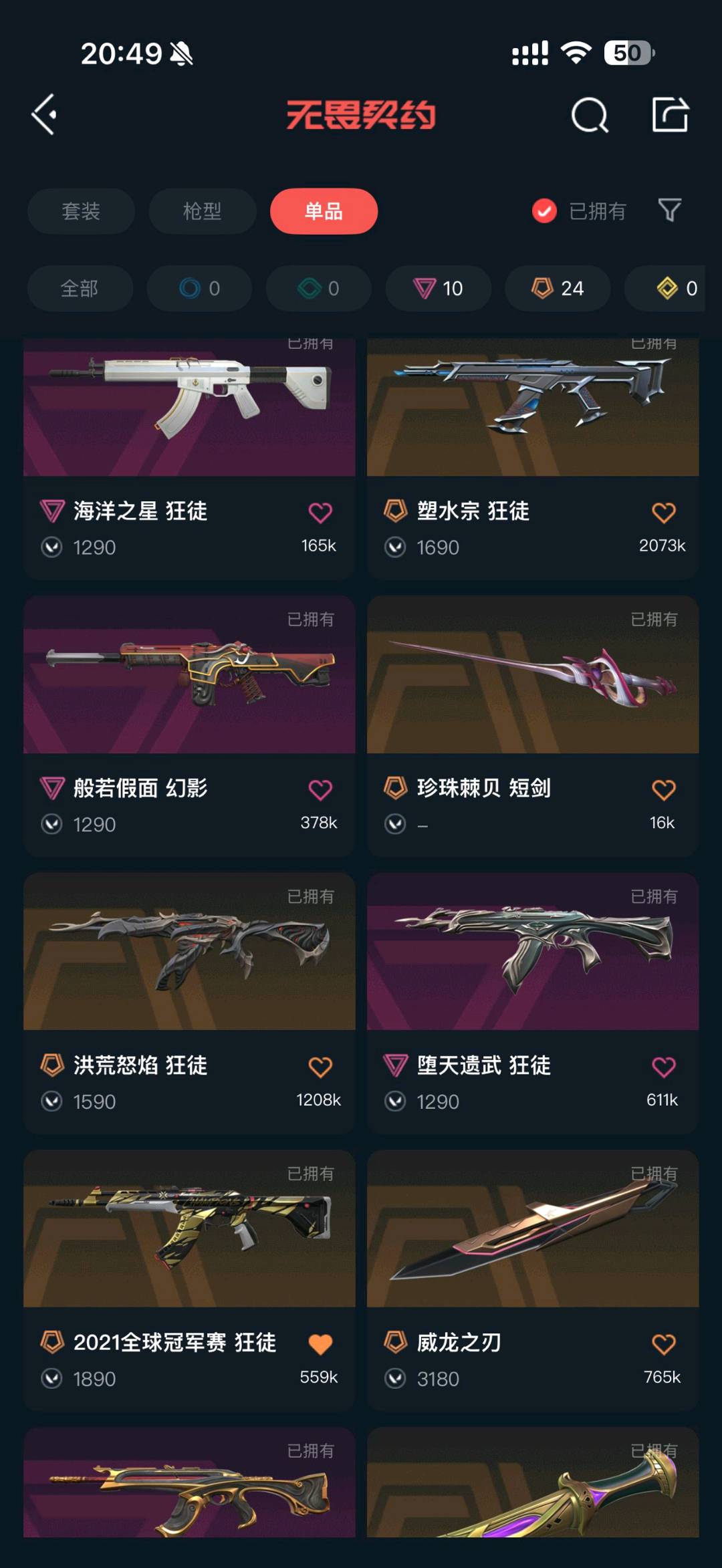Tap the share icon in the header
This screenshot has width=722, height=1568.
point(671,114)
